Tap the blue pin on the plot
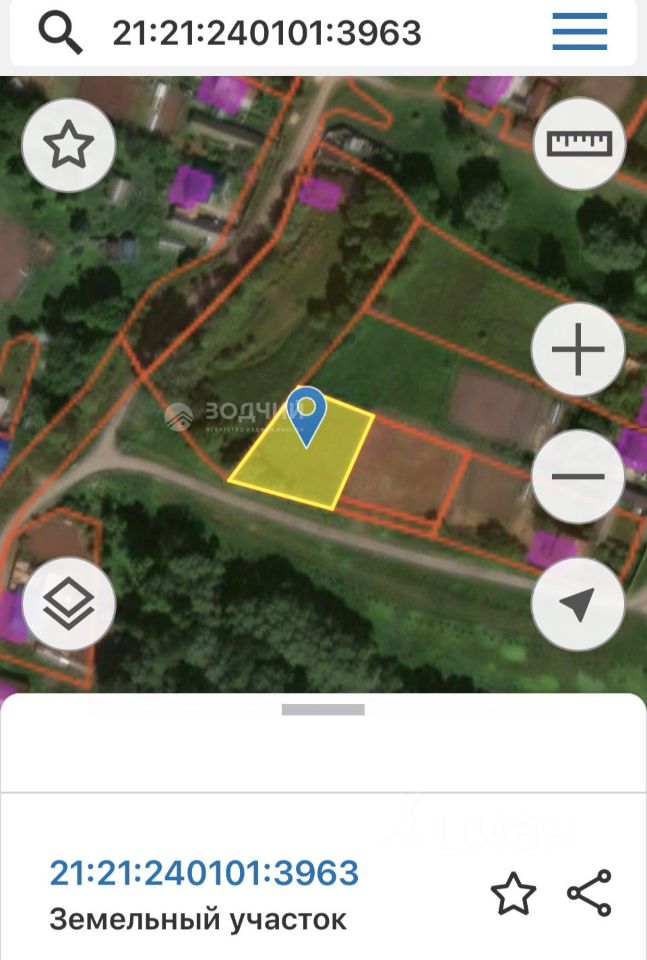Image resolution: width=647 pixels, height=960 pixels. click(306, 412)
